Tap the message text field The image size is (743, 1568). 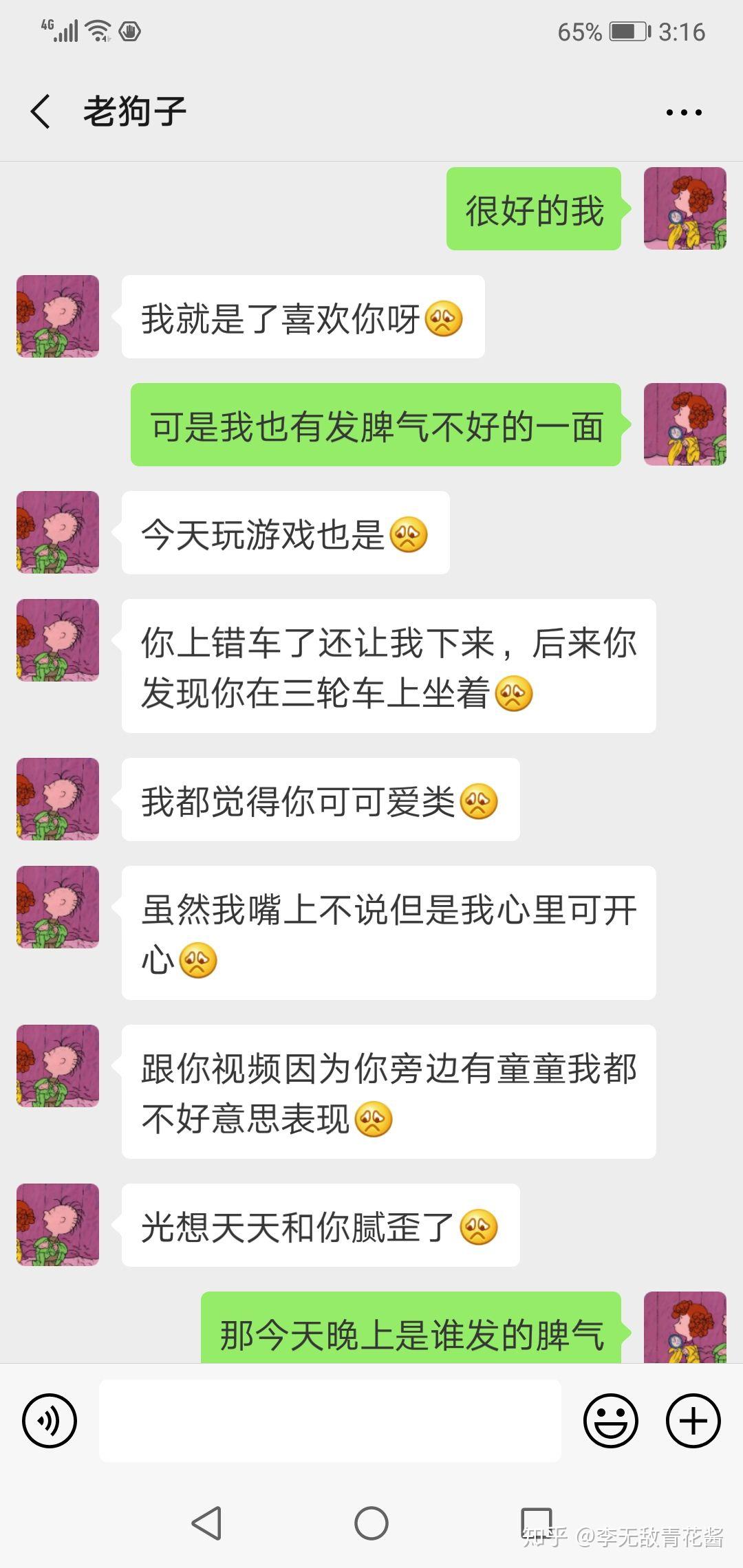pyautogui.click(x=330, y=1421)
